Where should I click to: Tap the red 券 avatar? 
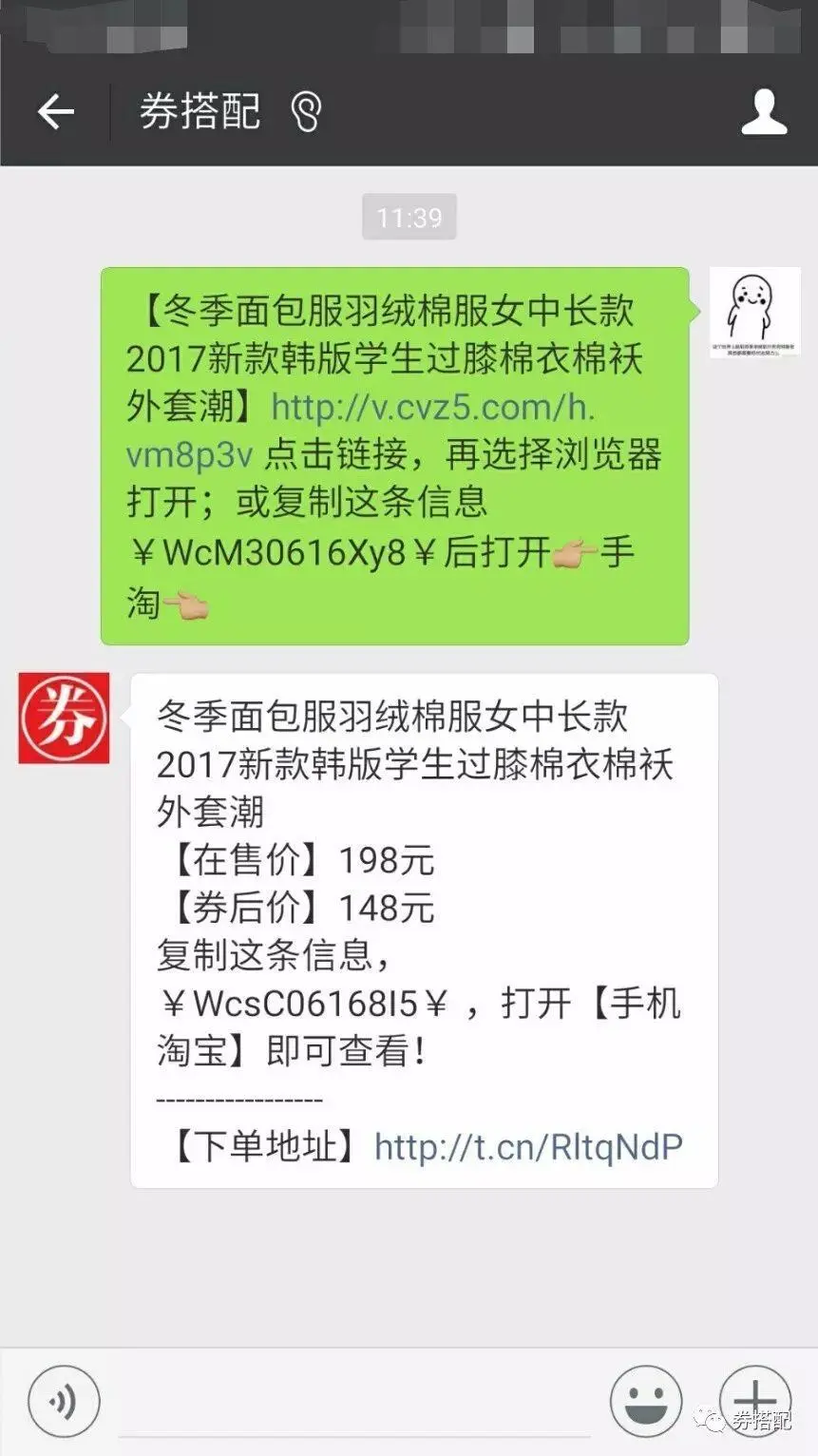64,718
